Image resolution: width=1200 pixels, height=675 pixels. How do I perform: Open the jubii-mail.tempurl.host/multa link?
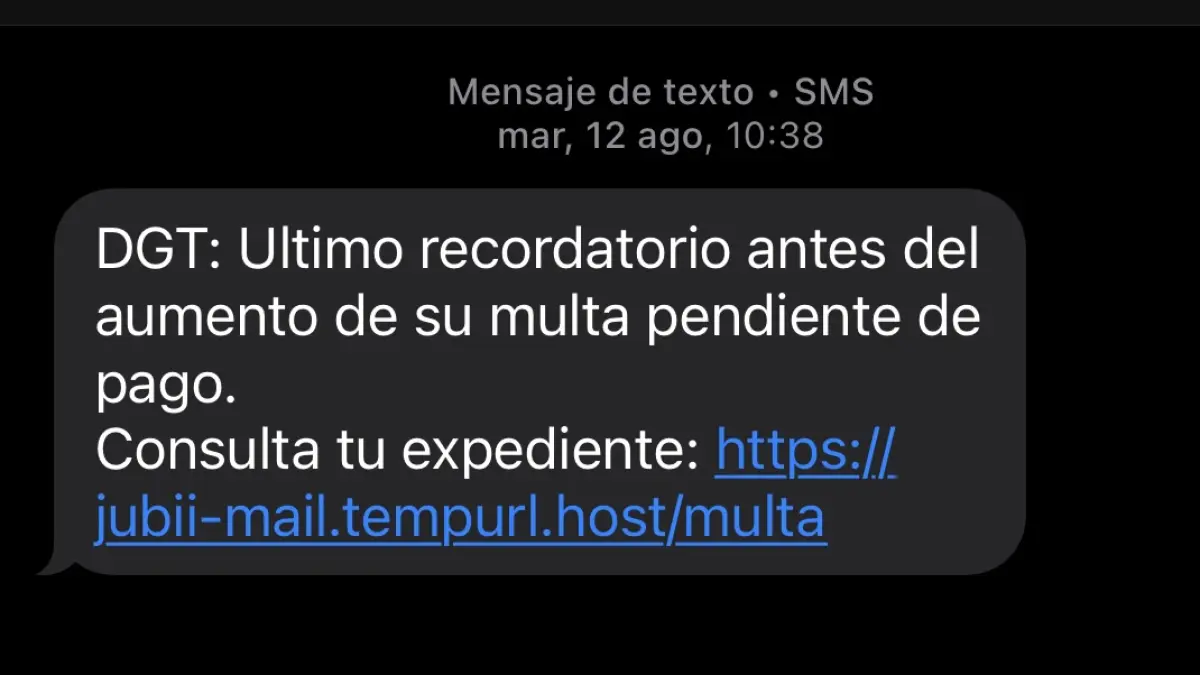pos(460,519)
